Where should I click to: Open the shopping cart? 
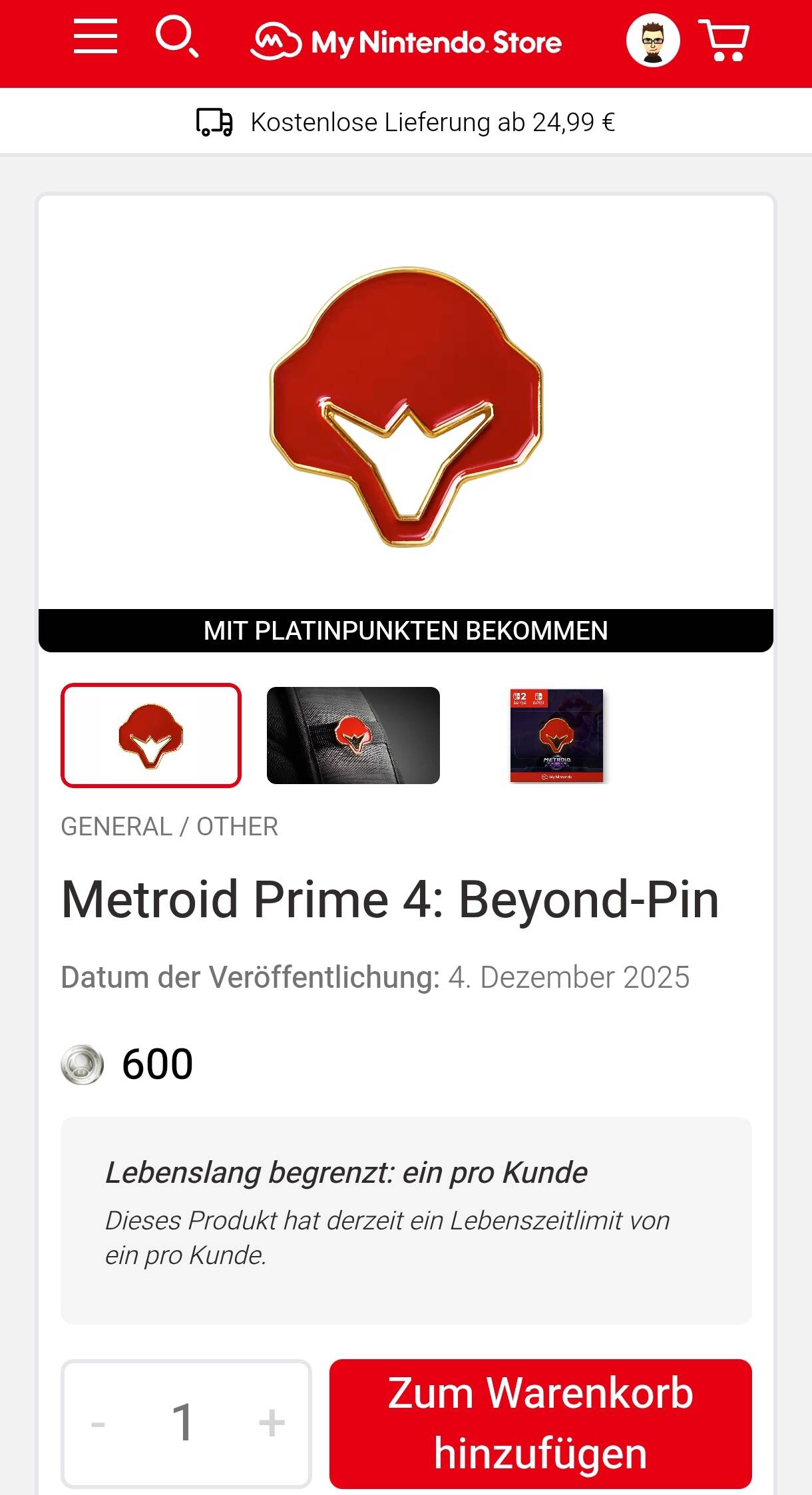tap(724, 41)
